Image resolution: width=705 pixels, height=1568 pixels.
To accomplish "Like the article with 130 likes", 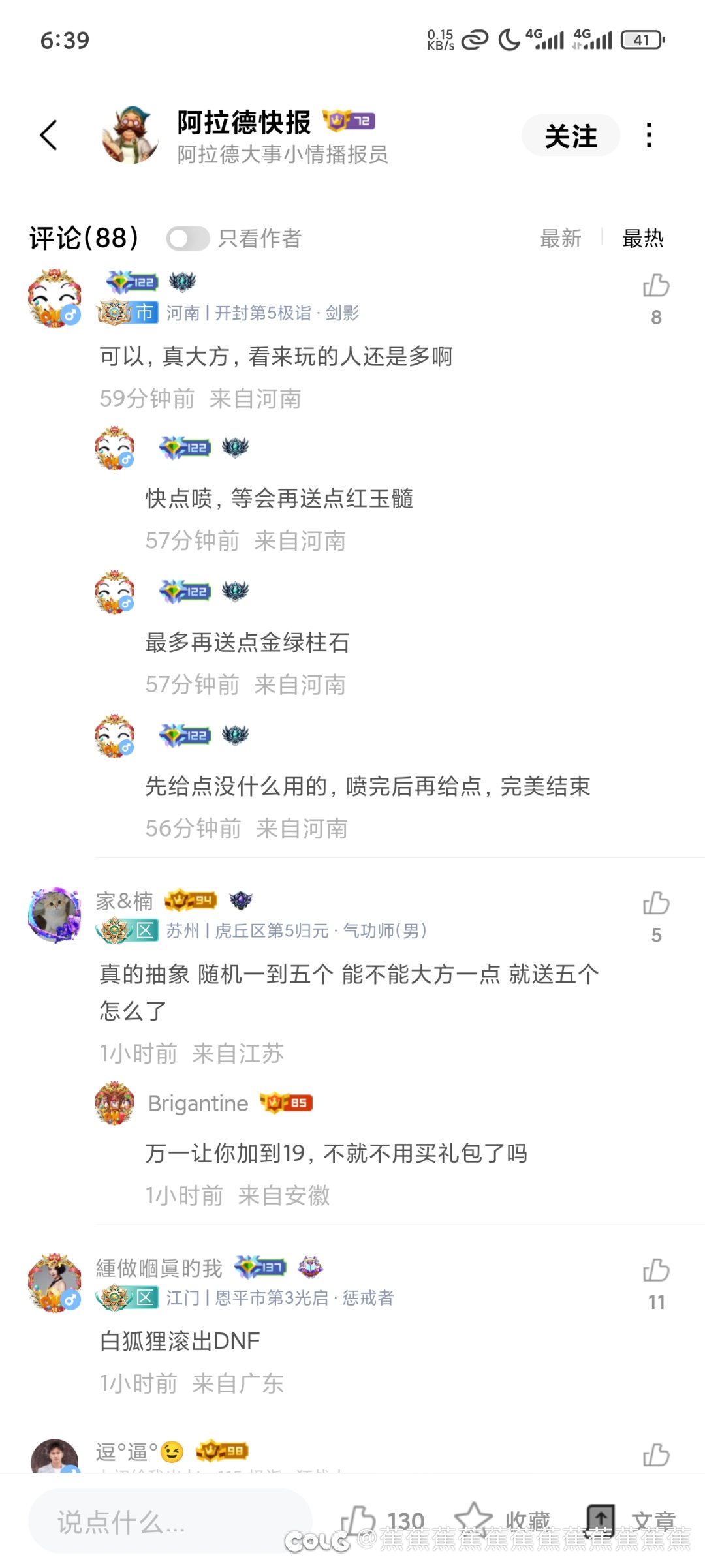I will pyautogui.click(x=359, y=1520).
